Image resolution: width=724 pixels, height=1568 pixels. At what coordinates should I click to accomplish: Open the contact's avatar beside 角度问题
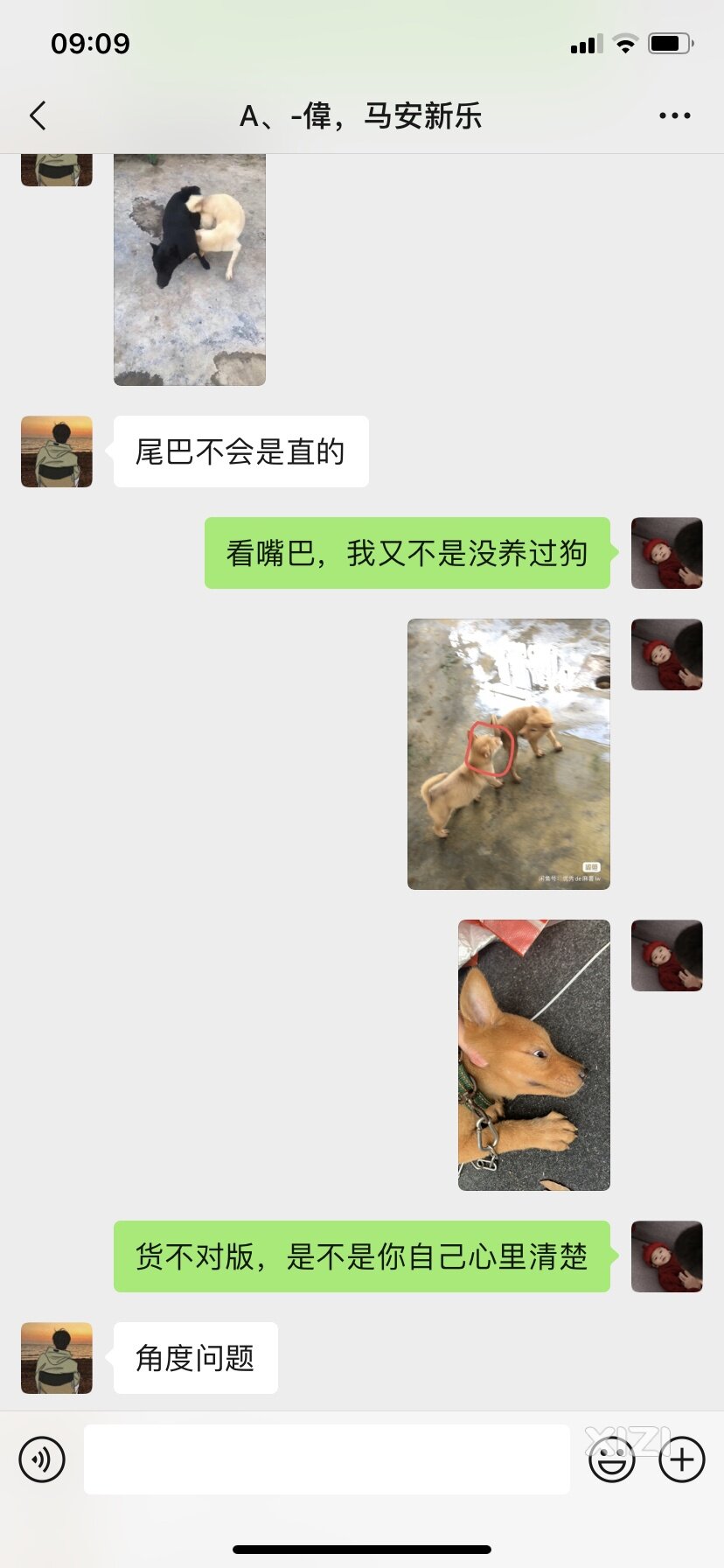point(57,1357)
